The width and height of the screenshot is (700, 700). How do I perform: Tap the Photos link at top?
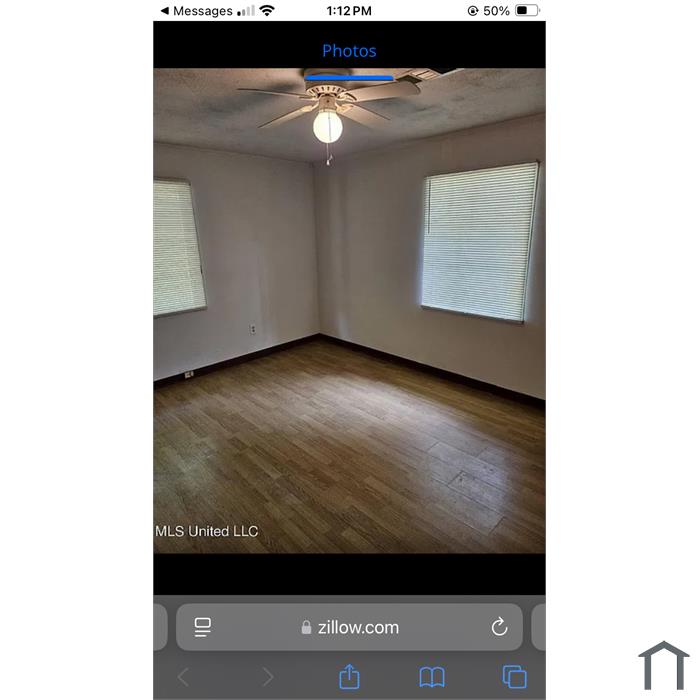349,51
